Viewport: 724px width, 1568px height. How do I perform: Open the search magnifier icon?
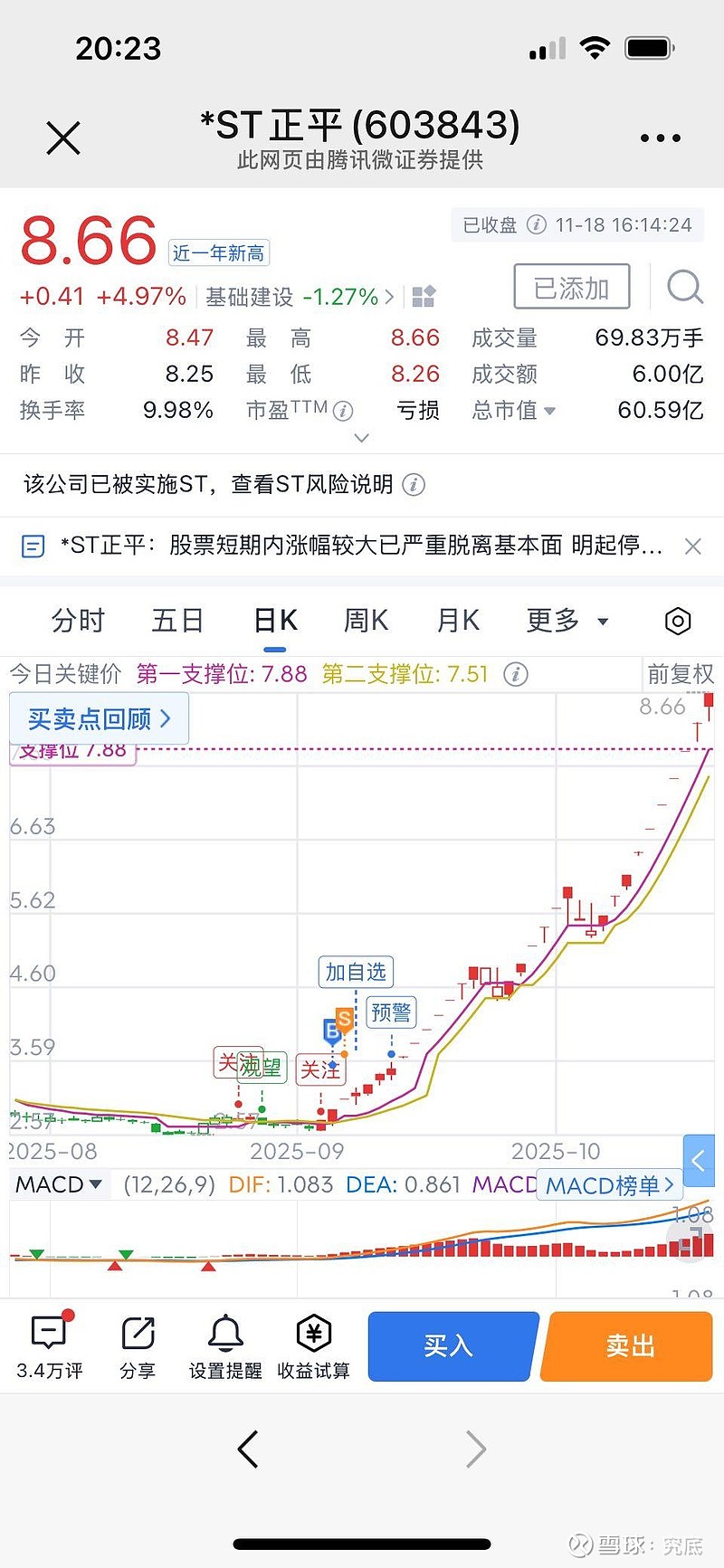[685, 287]
